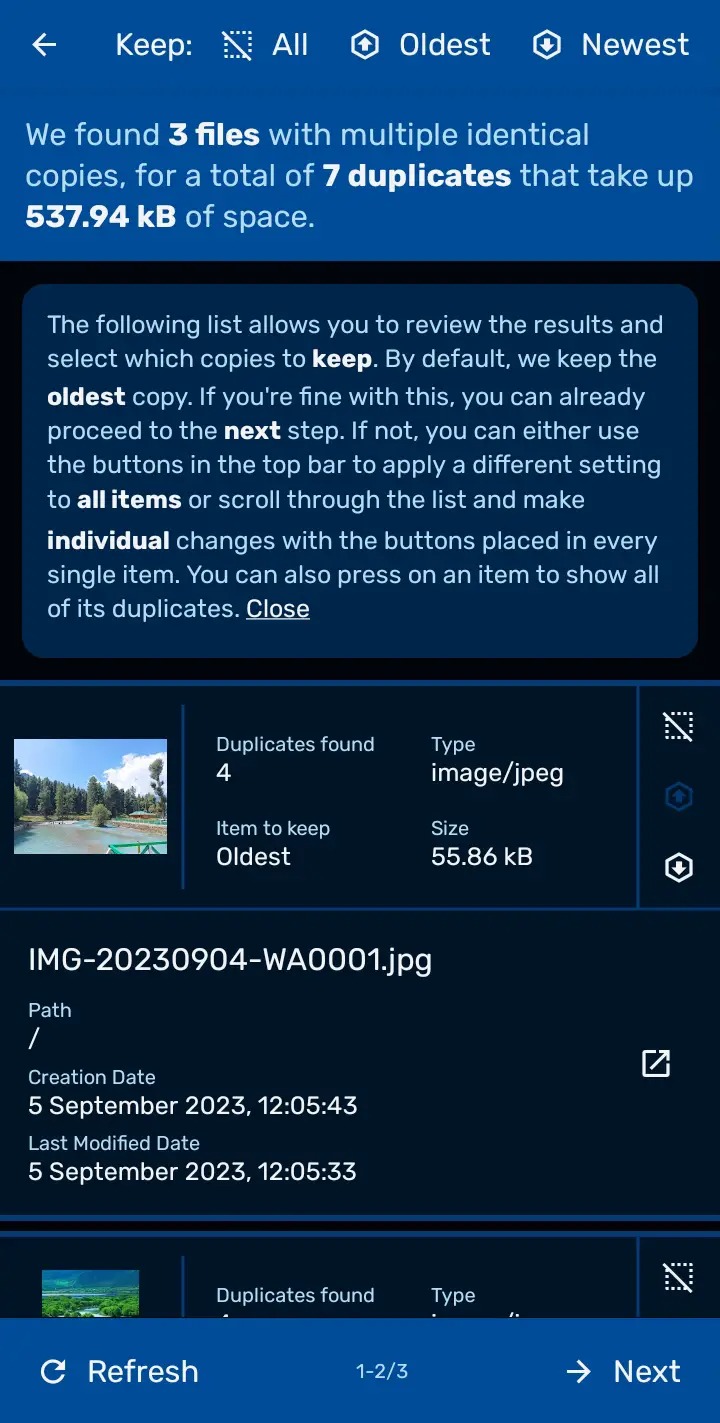Apply Keep Oldest to all items

[421, 45]
